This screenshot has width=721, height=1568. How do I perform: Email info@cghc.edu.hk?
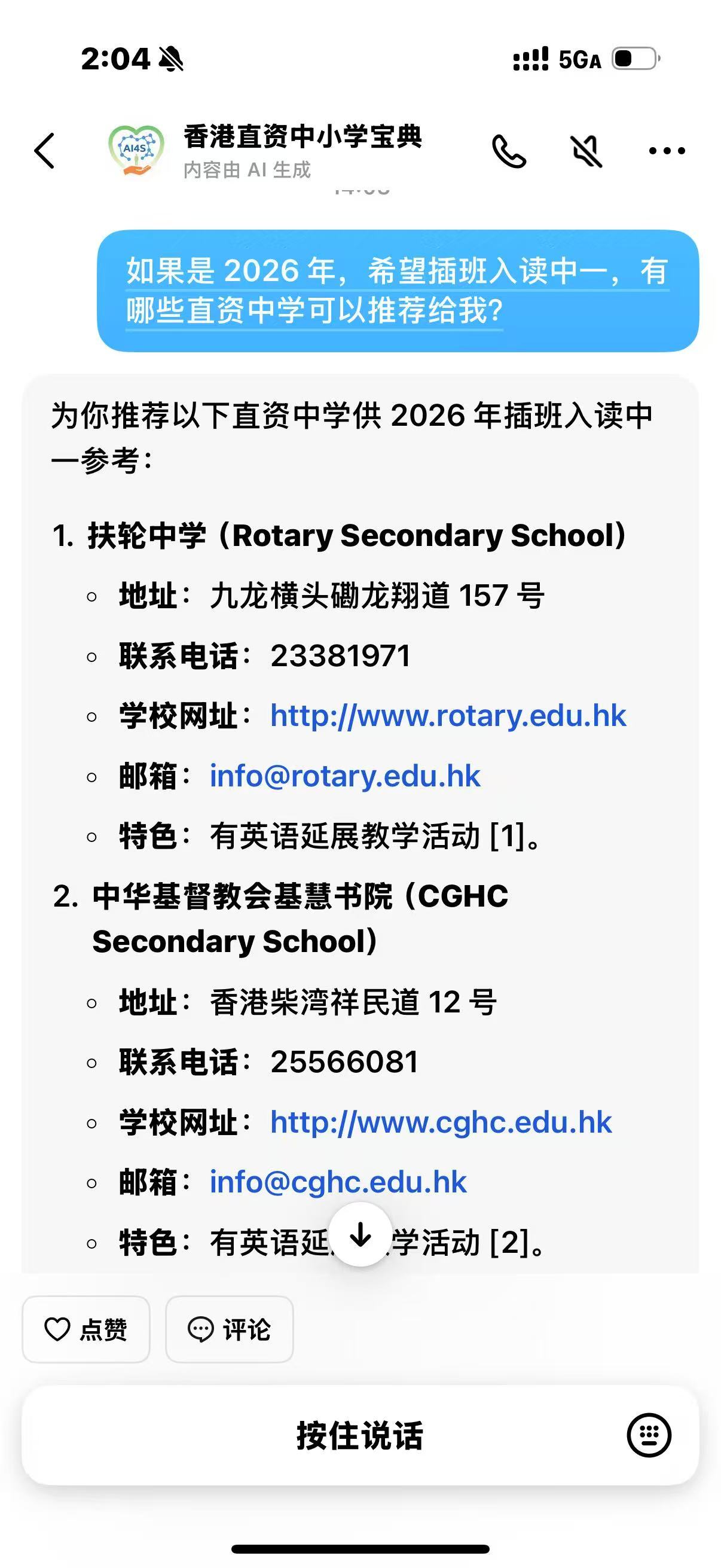pyautogui.click(x=338, y=1182)
